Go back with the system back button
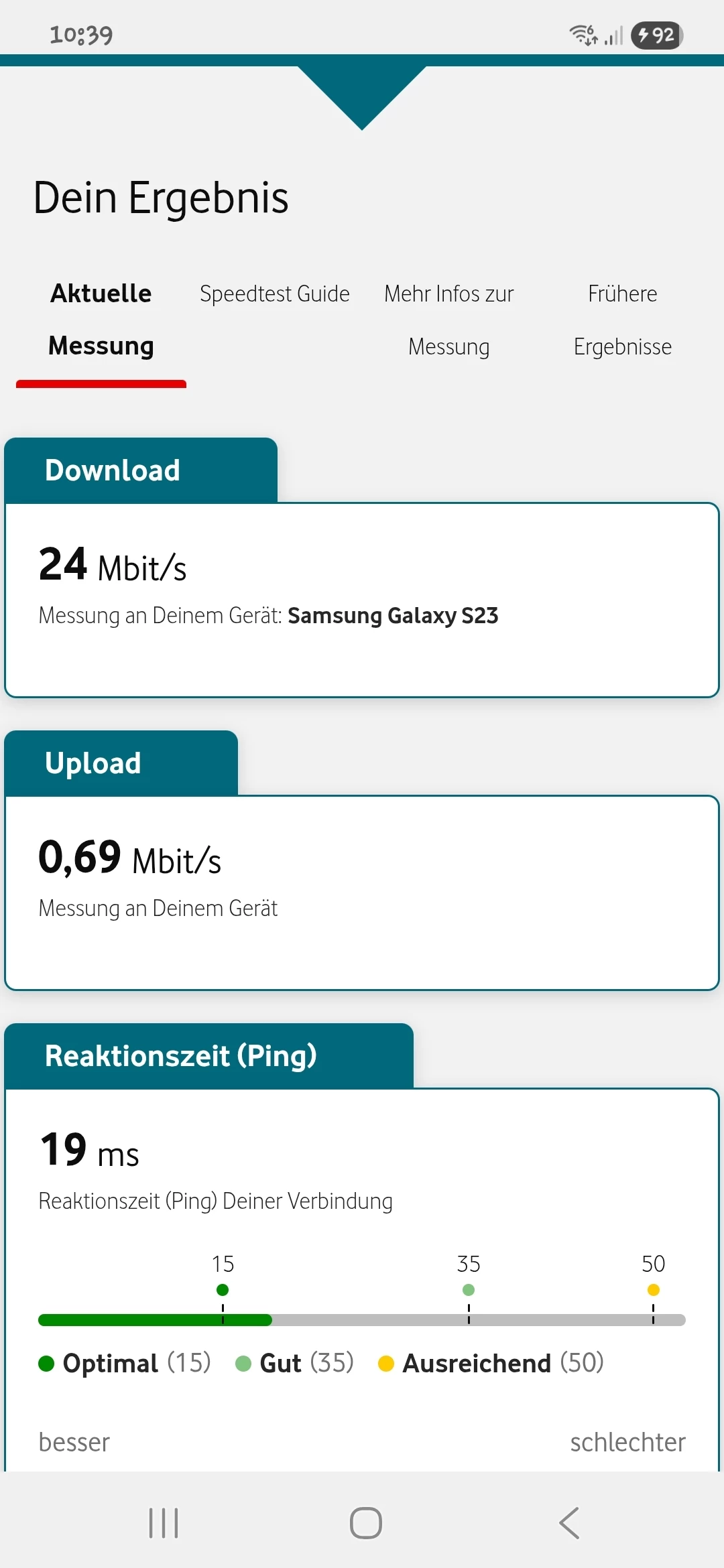Screen dimensions: 724x1568 click(x=569, y=1523)
